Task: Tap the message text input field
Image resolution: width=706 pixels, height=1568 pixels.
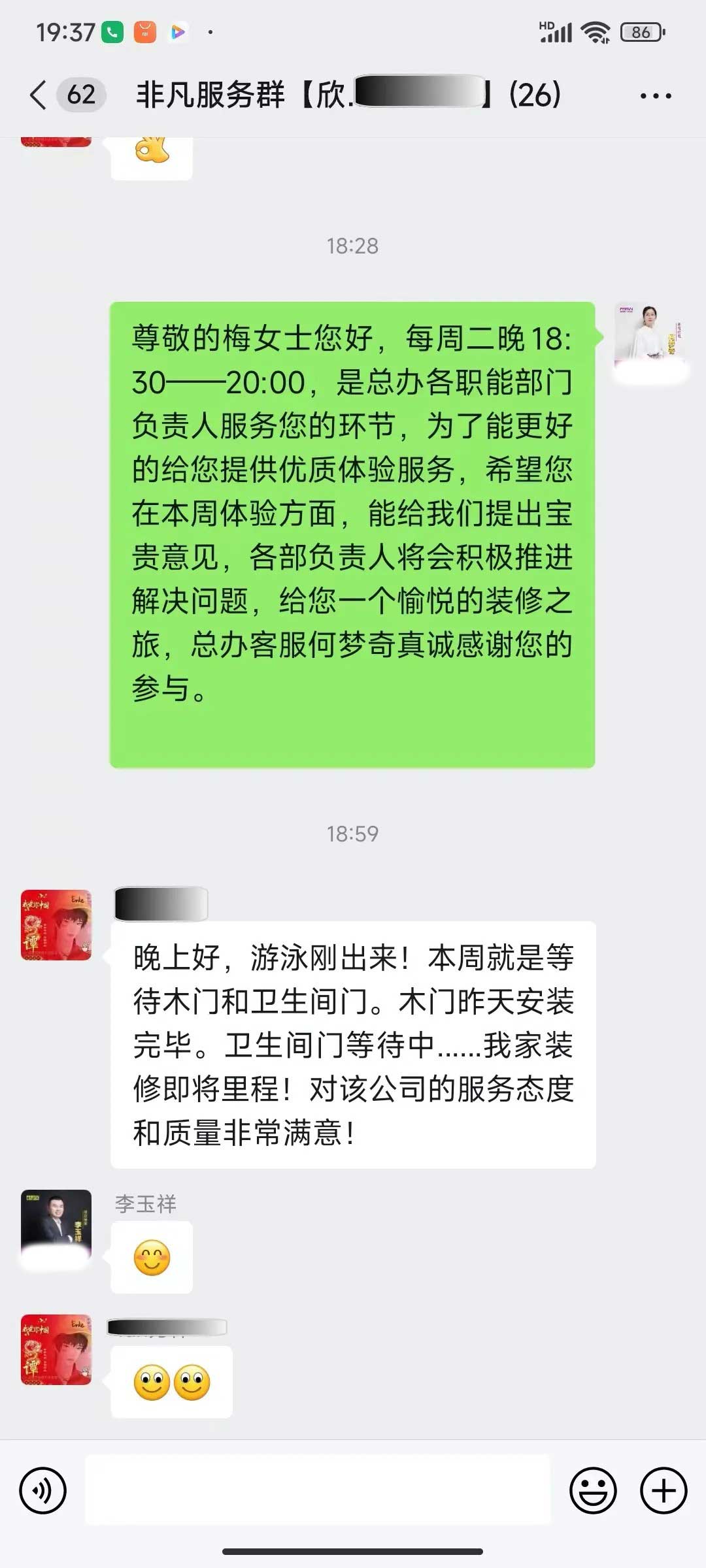Action: coord(318,1490)
